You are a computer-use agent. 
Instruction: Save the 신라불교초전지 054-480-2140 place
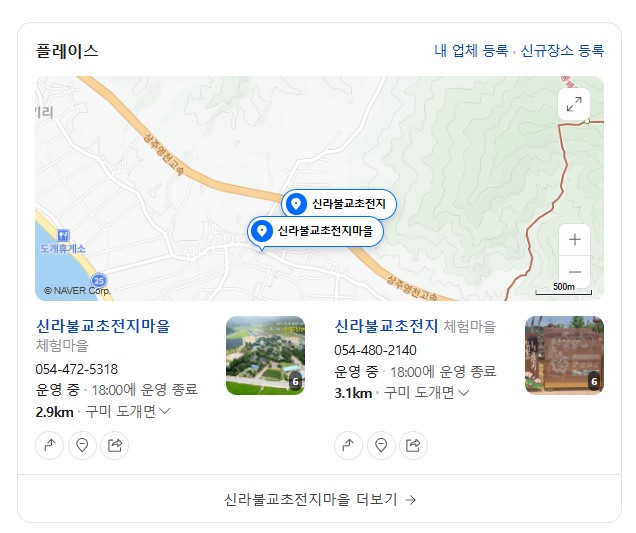tap(380, 446)
